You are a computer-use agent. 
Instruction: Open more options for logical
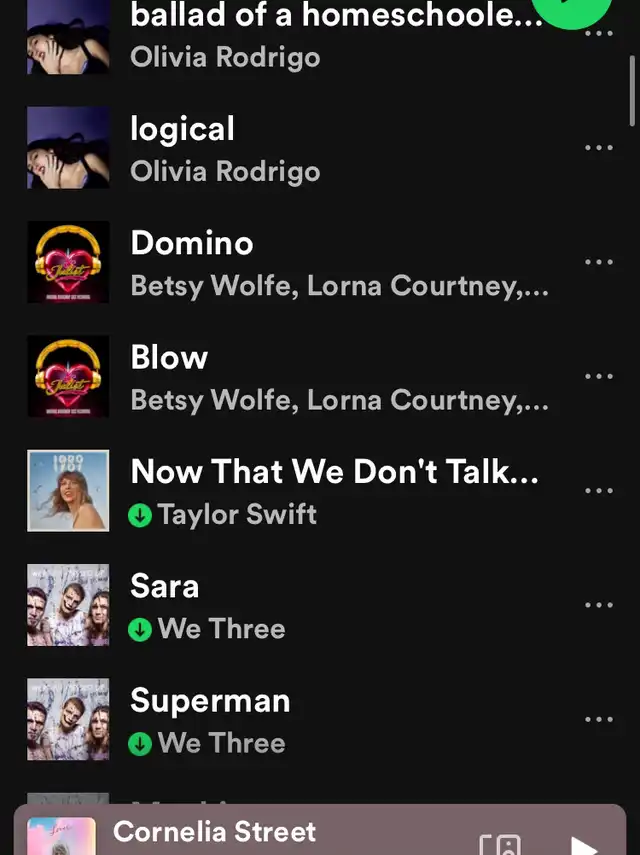pyautogui.click(x=598, y=148)
